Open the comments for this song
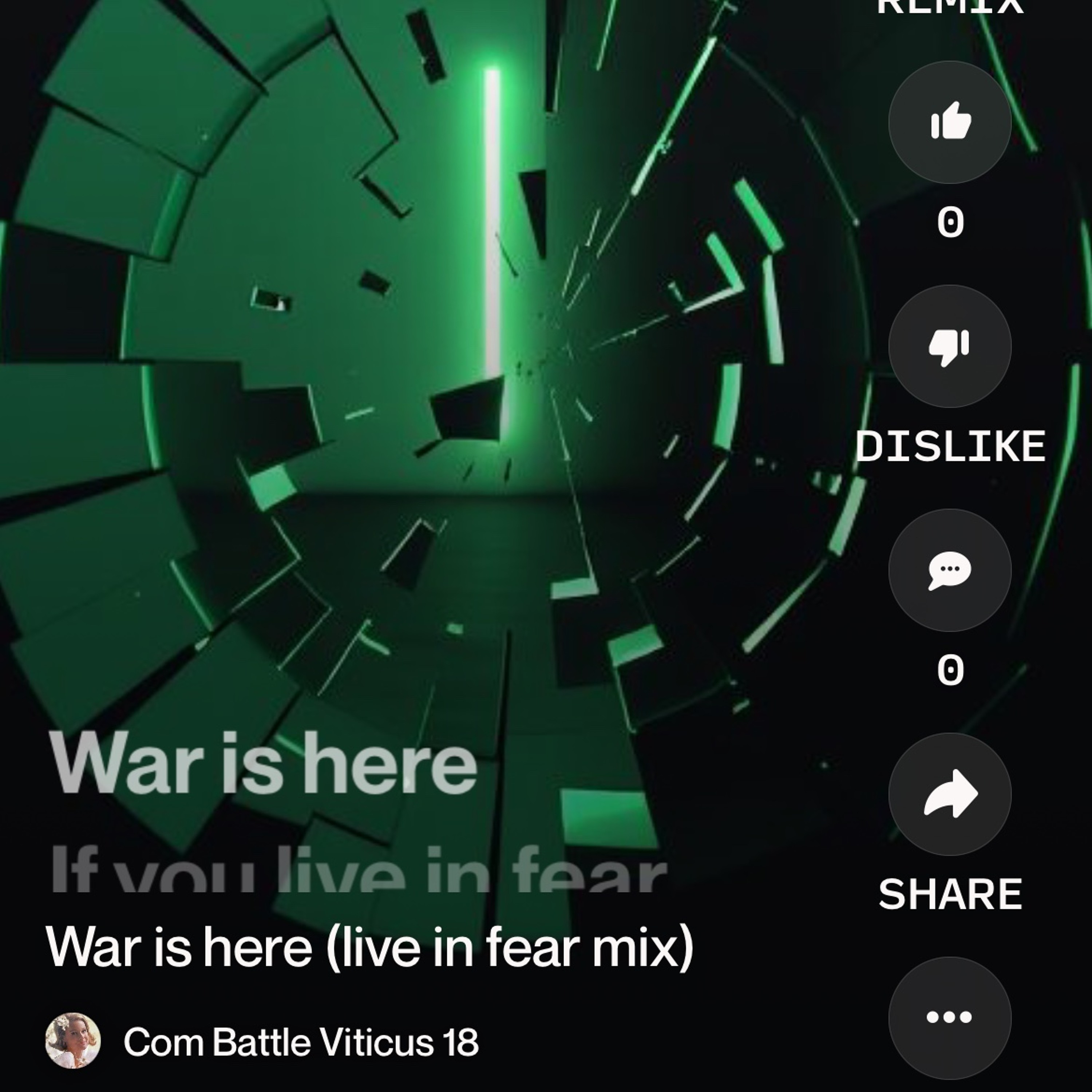The height and width of the screenshot is (1092, 1092). click(x=950, y=570)
